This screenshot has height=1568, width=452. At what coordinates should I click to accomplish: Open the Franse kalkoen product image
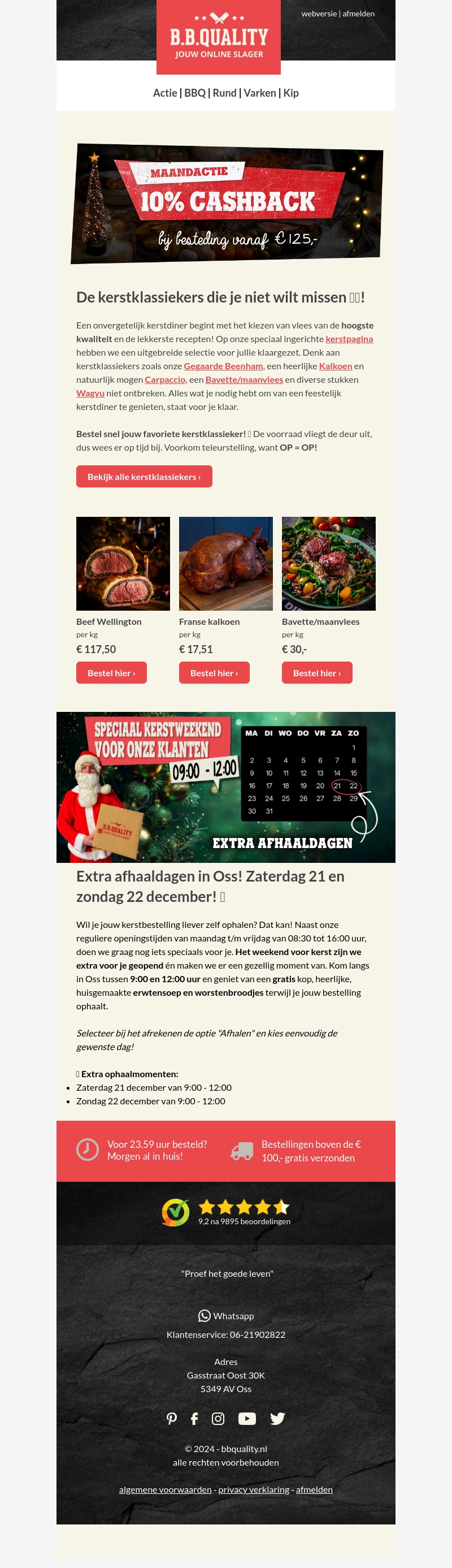pyautogui.click(x=225, y=564)
